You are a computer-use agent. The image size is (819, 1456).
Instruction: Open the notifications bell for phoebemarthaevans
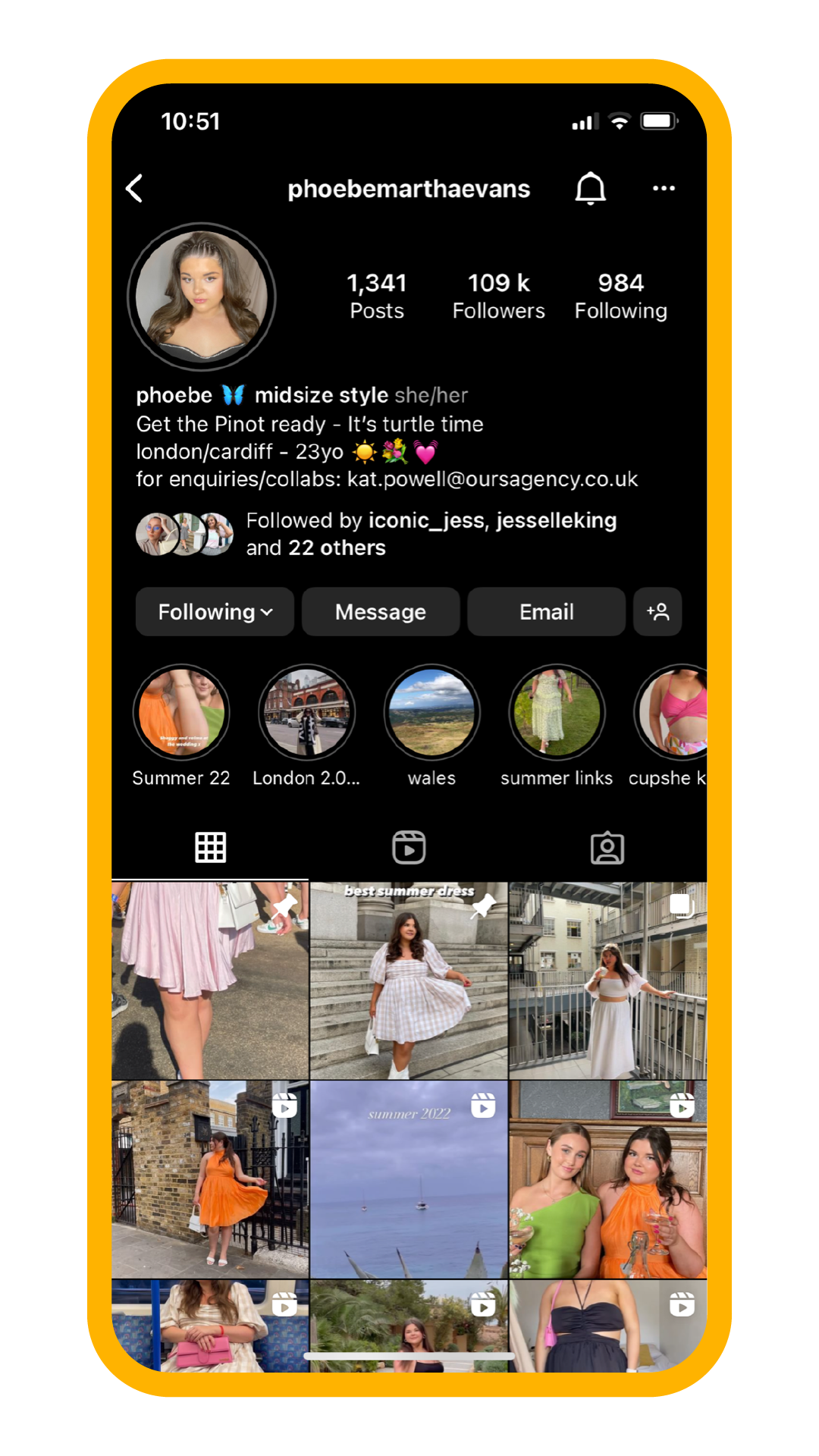pos(590,189)
